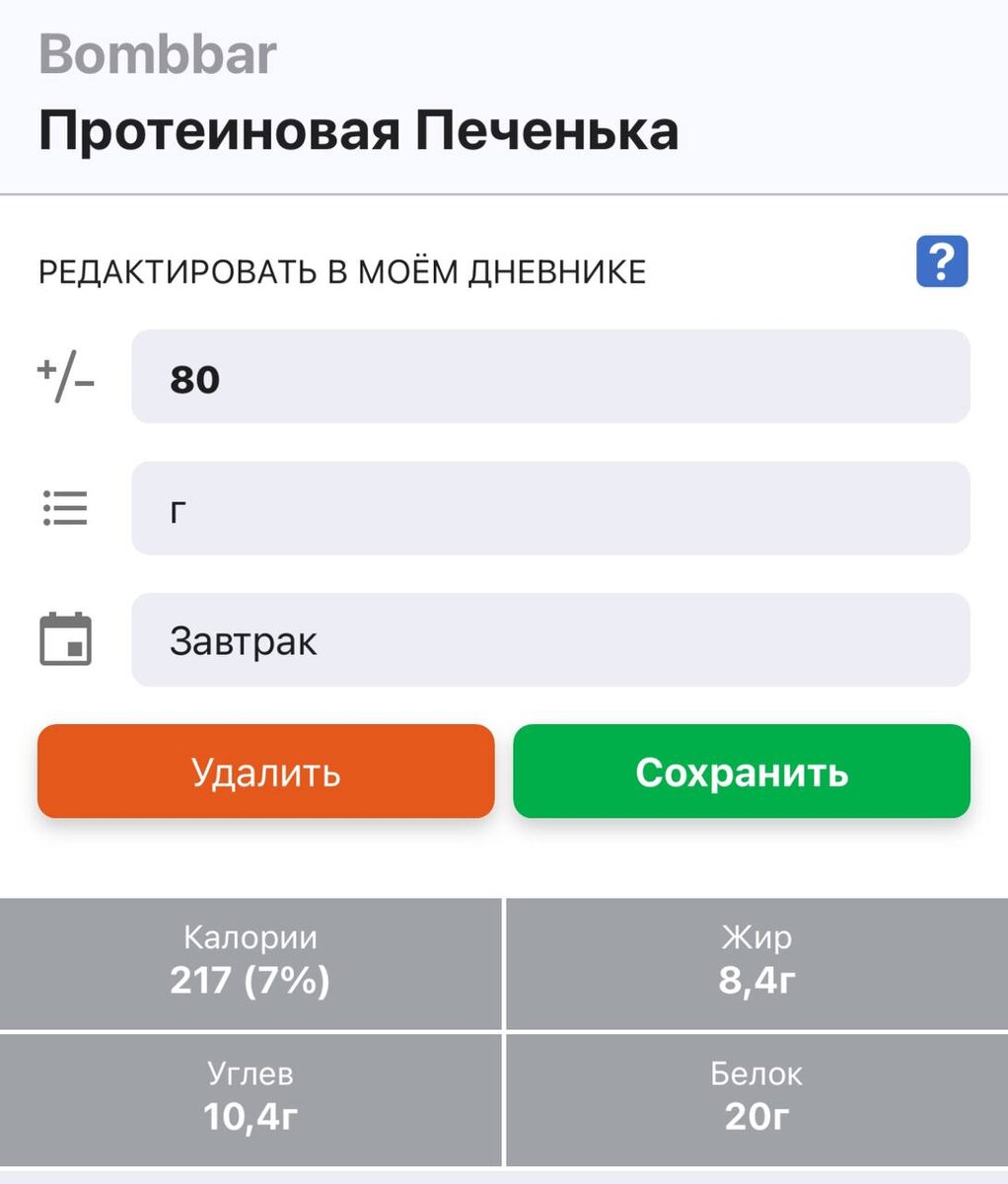The height and width of the screenshot is (1184, 1008).
Task: Click the calendar icon beside meal field
Action: click(65, 640)
